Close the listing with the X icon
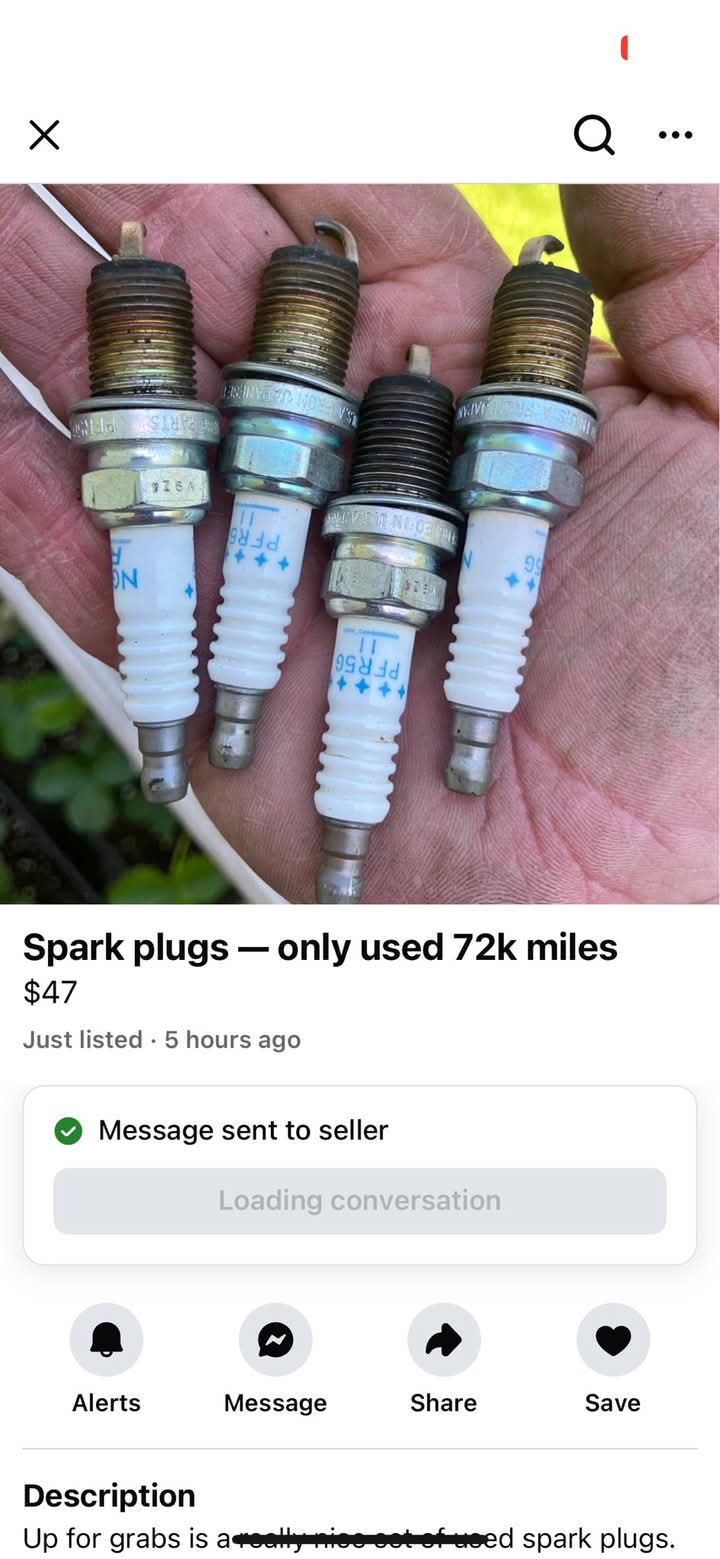The height and width of the screenshot is (1559, 720). [x=44, y=135]
